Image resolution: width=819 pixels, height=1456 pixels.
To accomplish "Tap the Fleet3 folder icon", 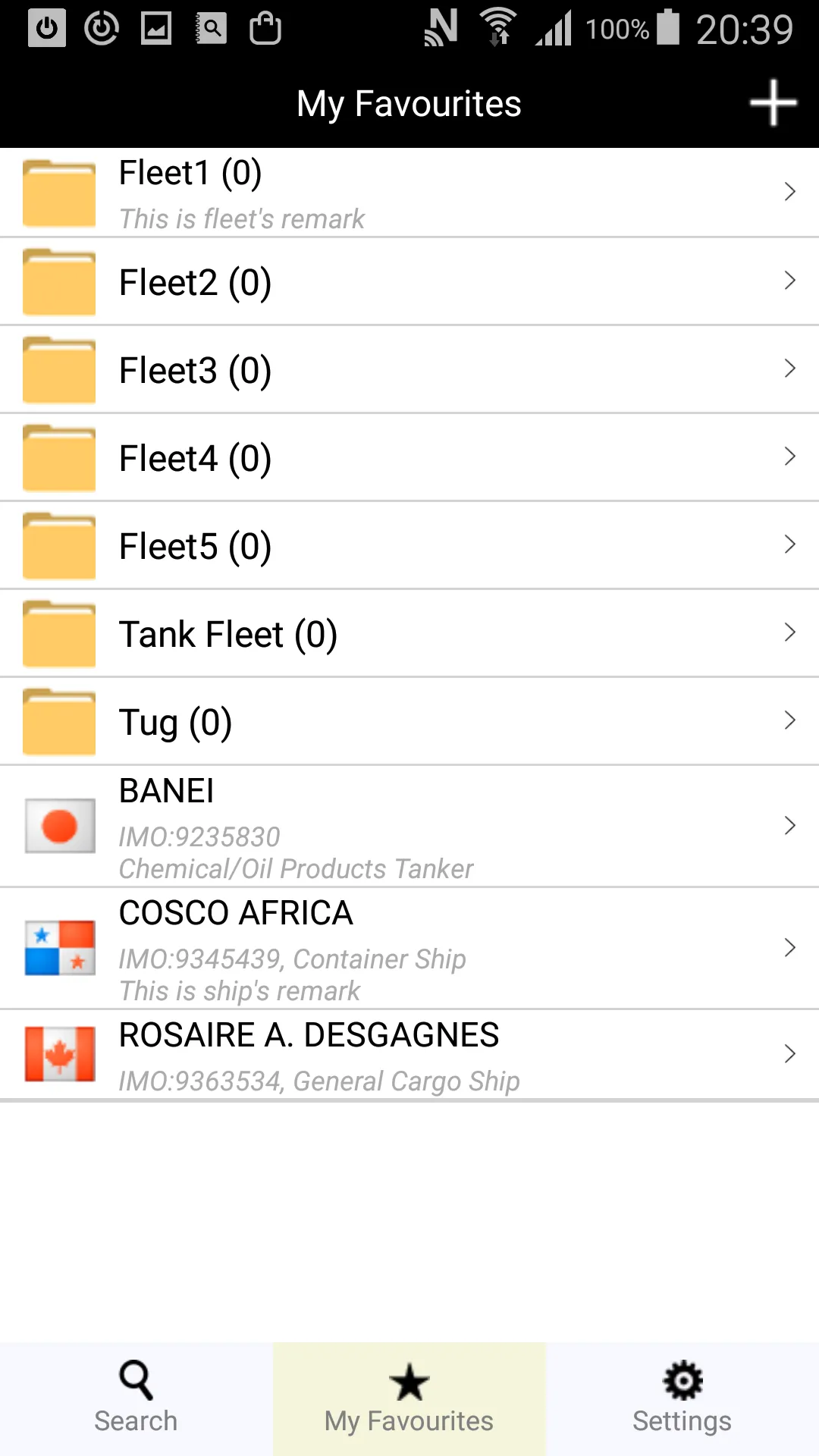I will pos(59,369).
